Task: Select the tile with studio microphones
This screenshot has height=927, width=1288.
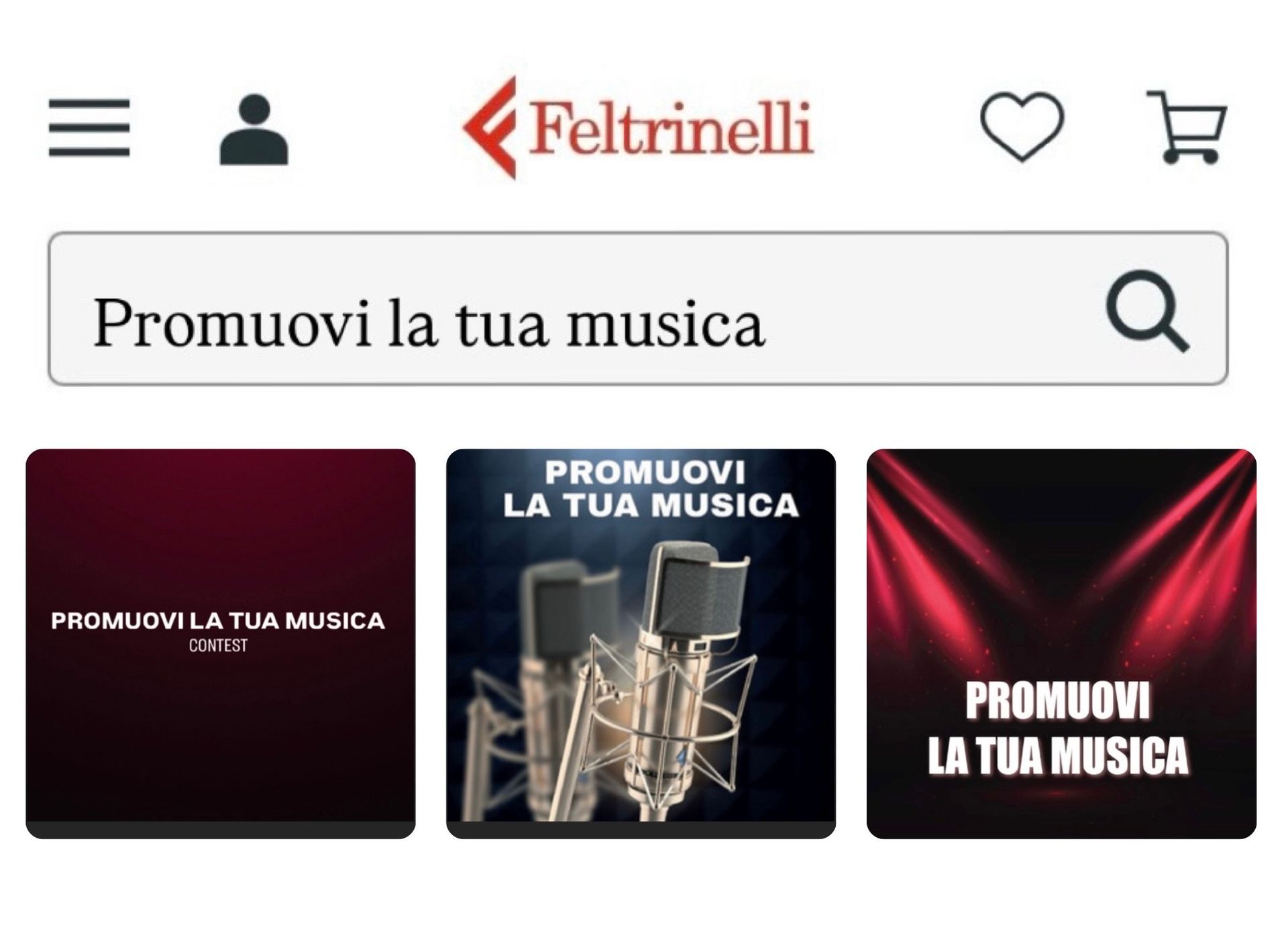Action: [x=641, y=643]
